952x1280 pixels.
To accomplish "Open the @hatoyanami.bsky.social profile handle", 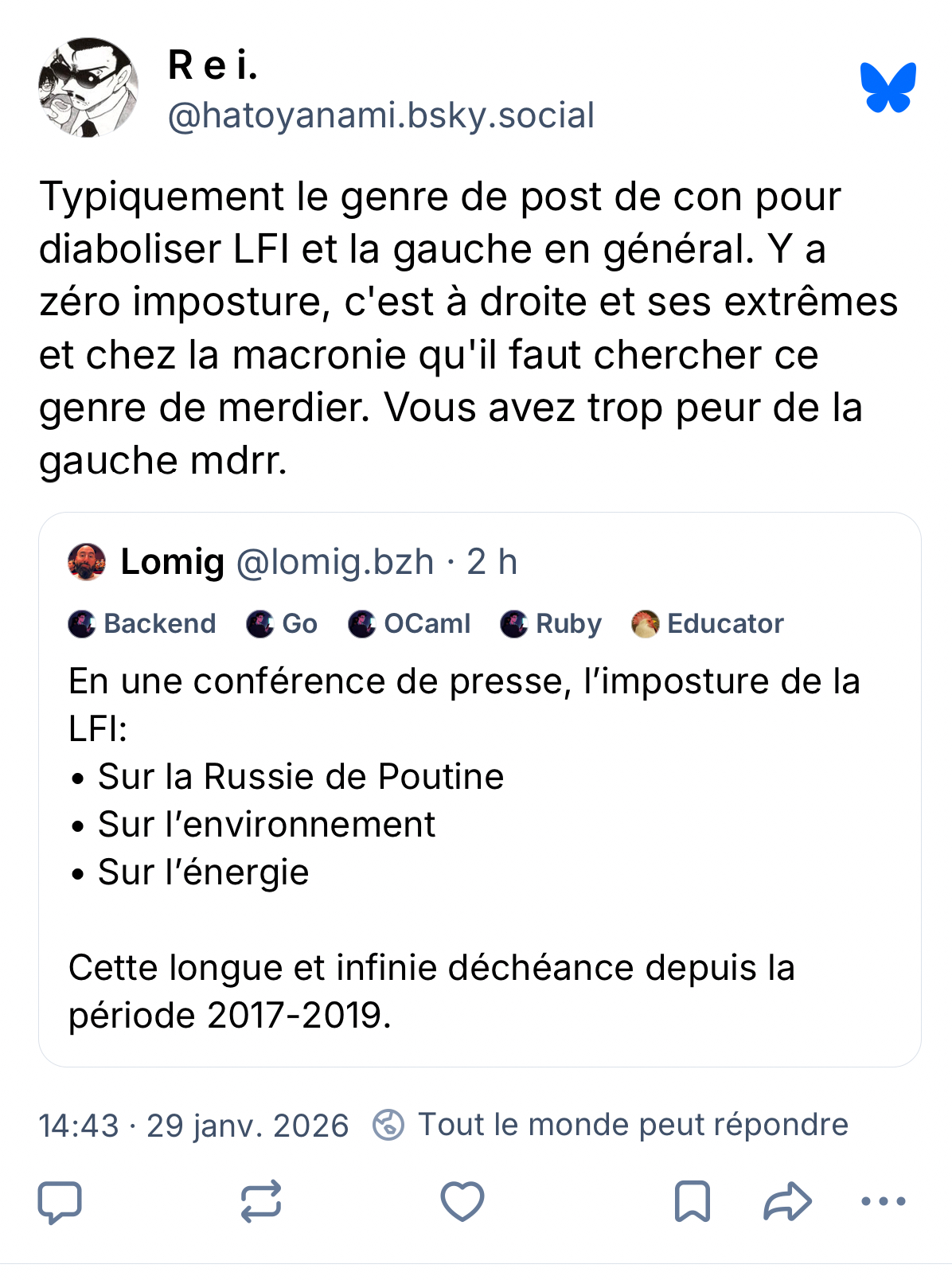I will coord(380,115).
